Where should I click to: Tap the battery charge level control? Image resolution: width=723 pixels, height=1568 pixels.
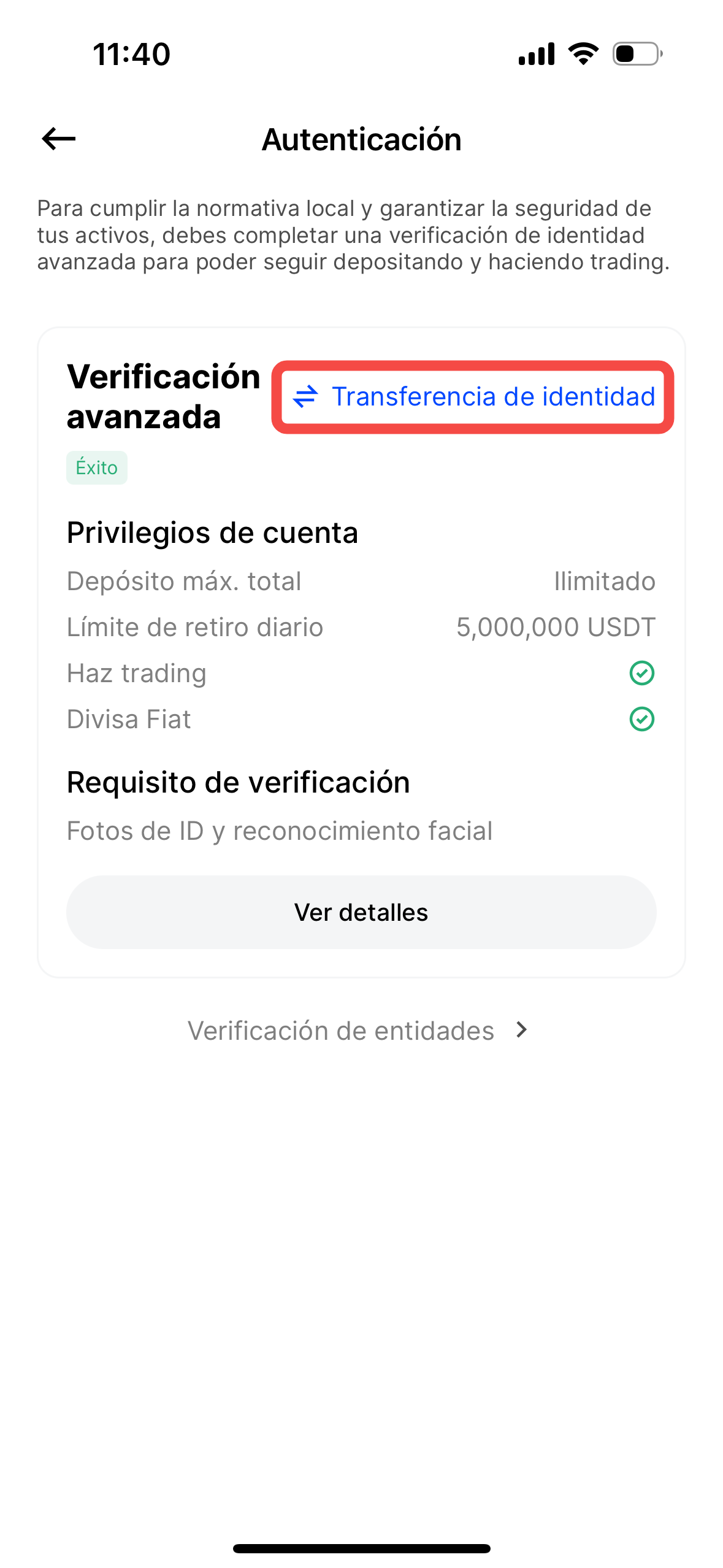(x=627, y=54)
